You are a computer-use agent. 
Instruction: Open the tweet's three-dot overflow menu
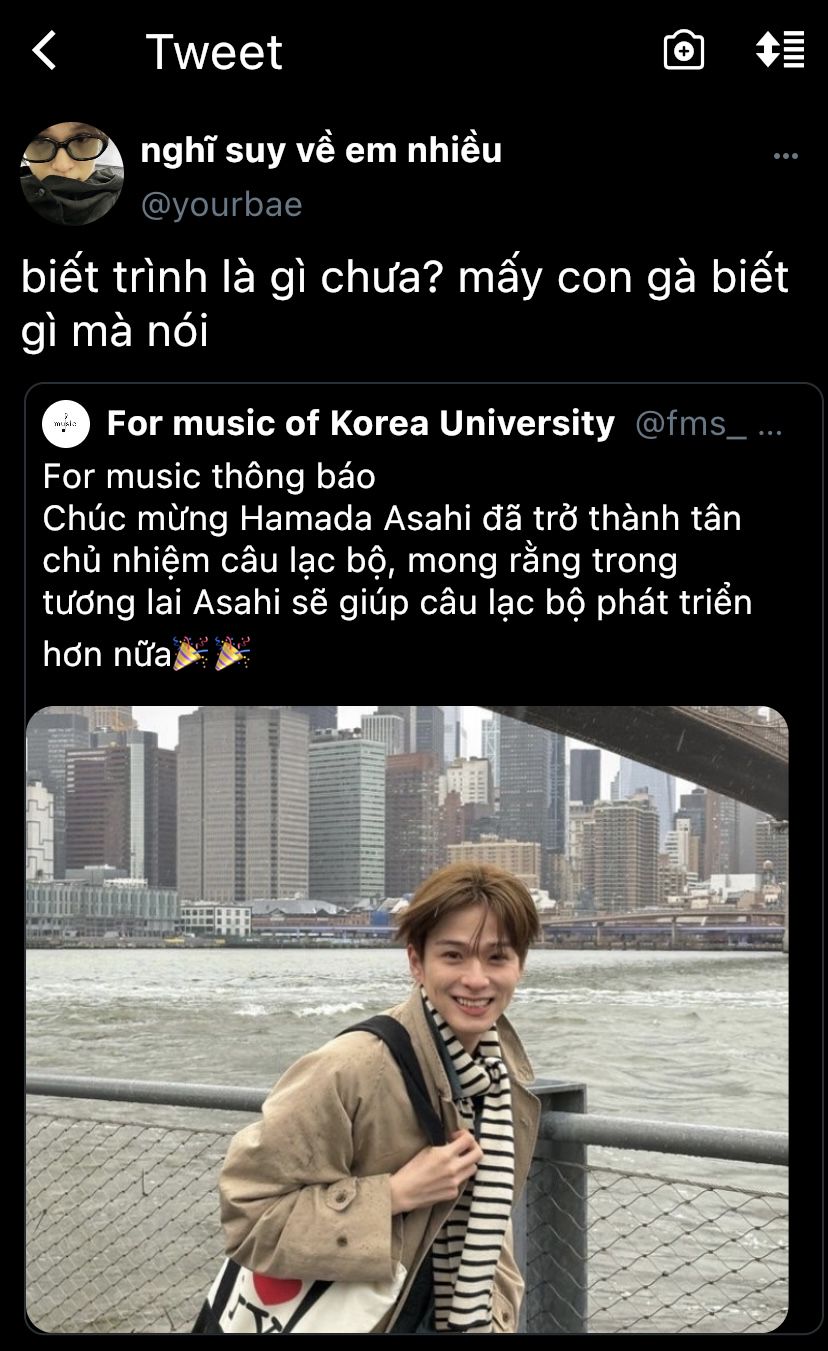[x=786, y=157]
